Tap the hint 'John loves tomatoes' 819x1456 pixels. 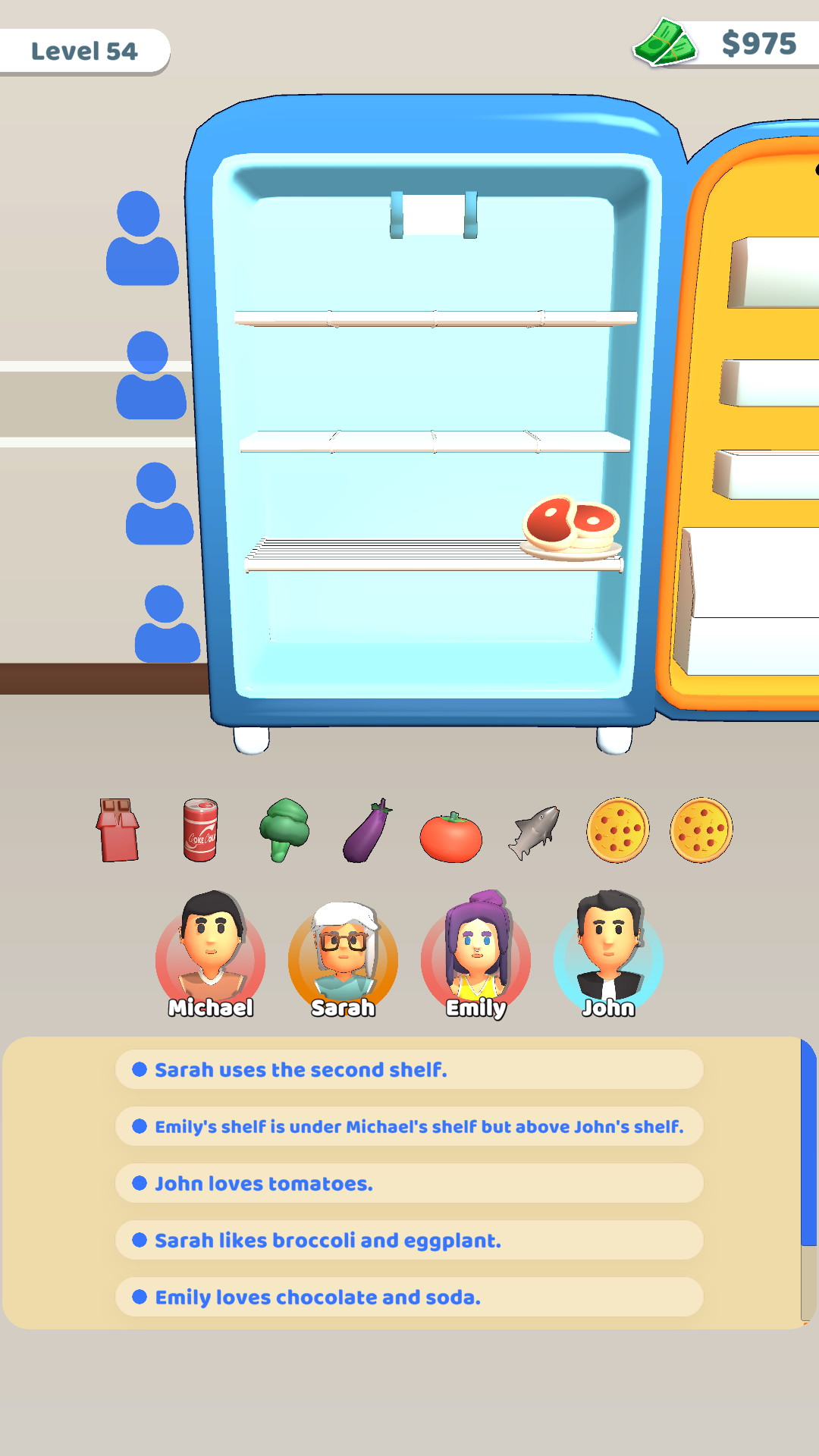pos(409,1184)
